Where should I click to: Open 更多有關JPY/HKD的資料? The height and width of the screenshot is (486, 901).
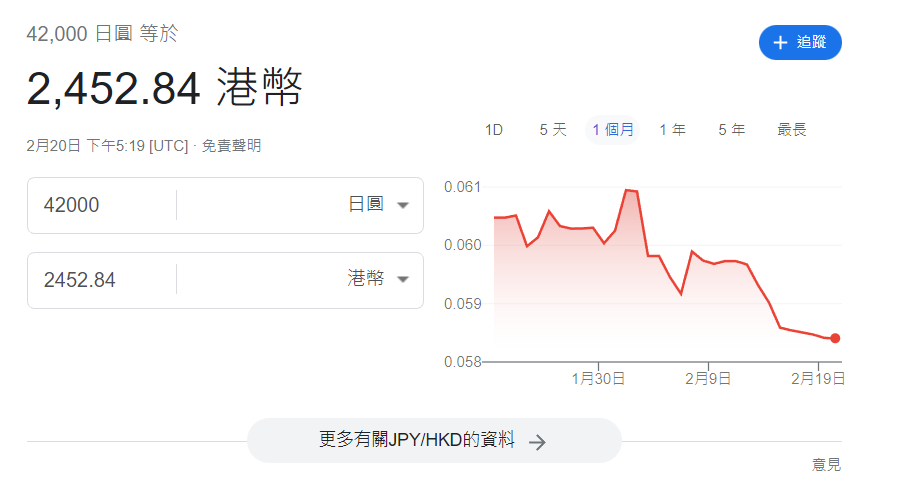433,440
